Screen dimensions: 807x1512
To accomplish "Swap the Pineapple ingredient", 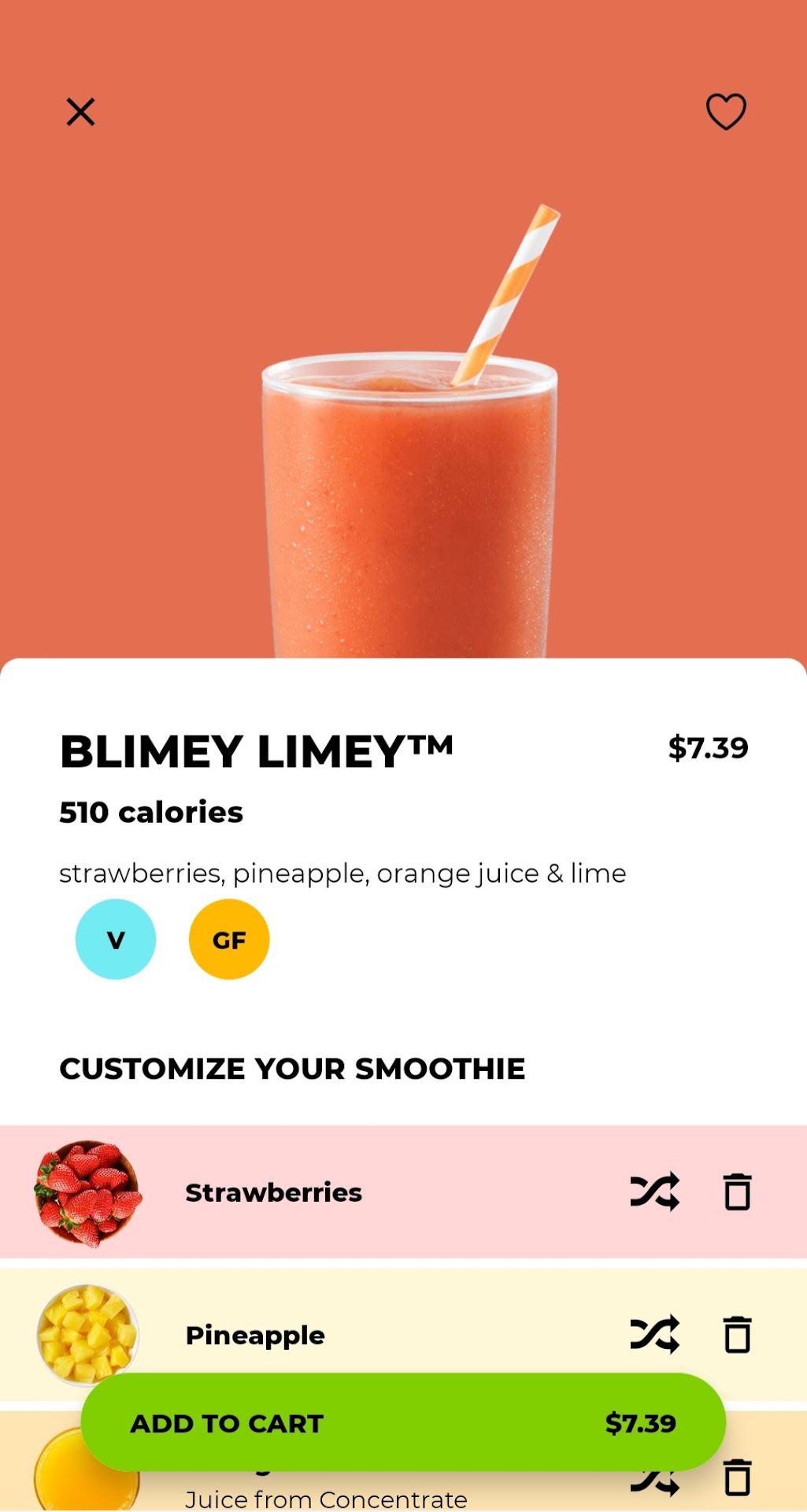I will [654, 1334].
